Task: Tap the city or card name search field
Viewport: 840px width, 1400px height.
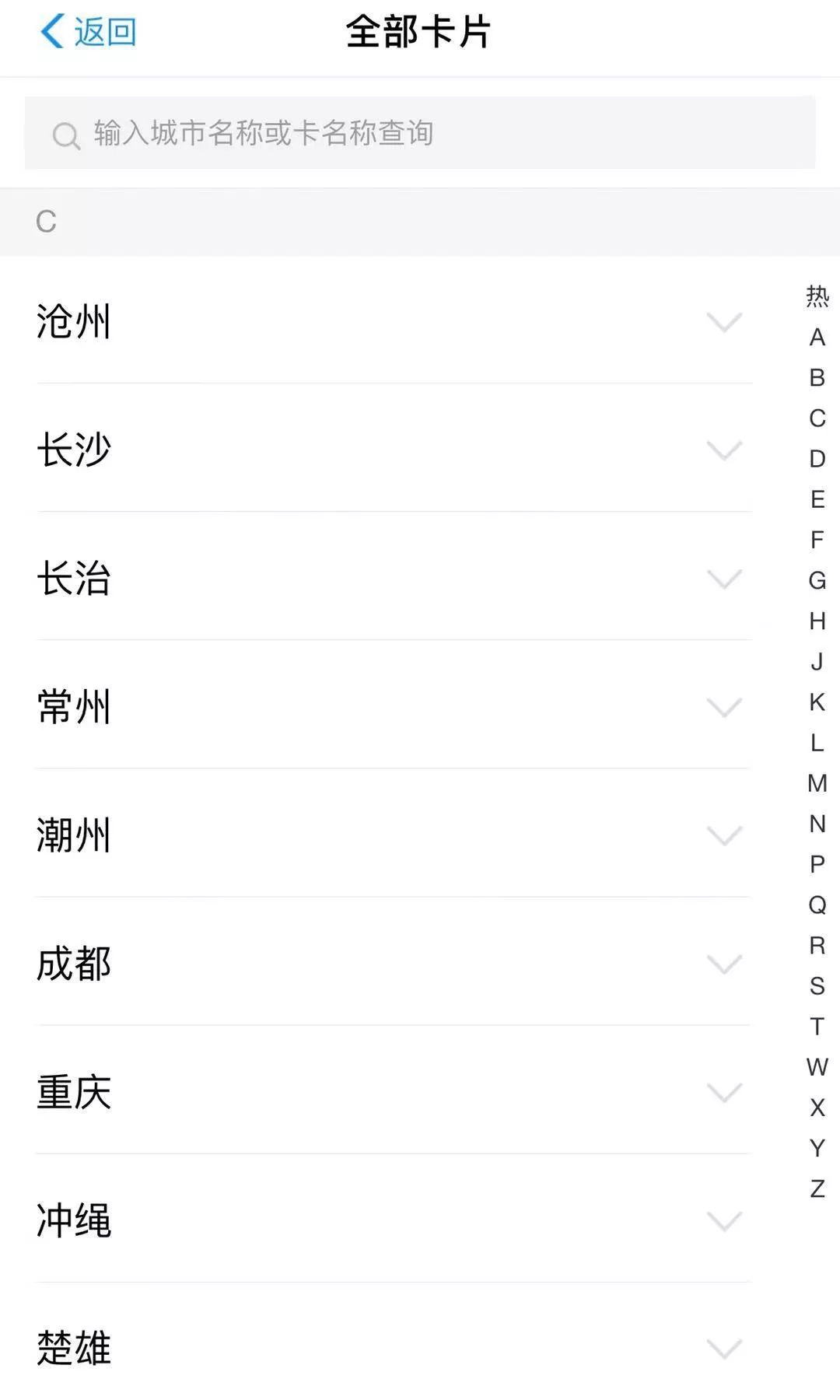Action: (420, 133)
